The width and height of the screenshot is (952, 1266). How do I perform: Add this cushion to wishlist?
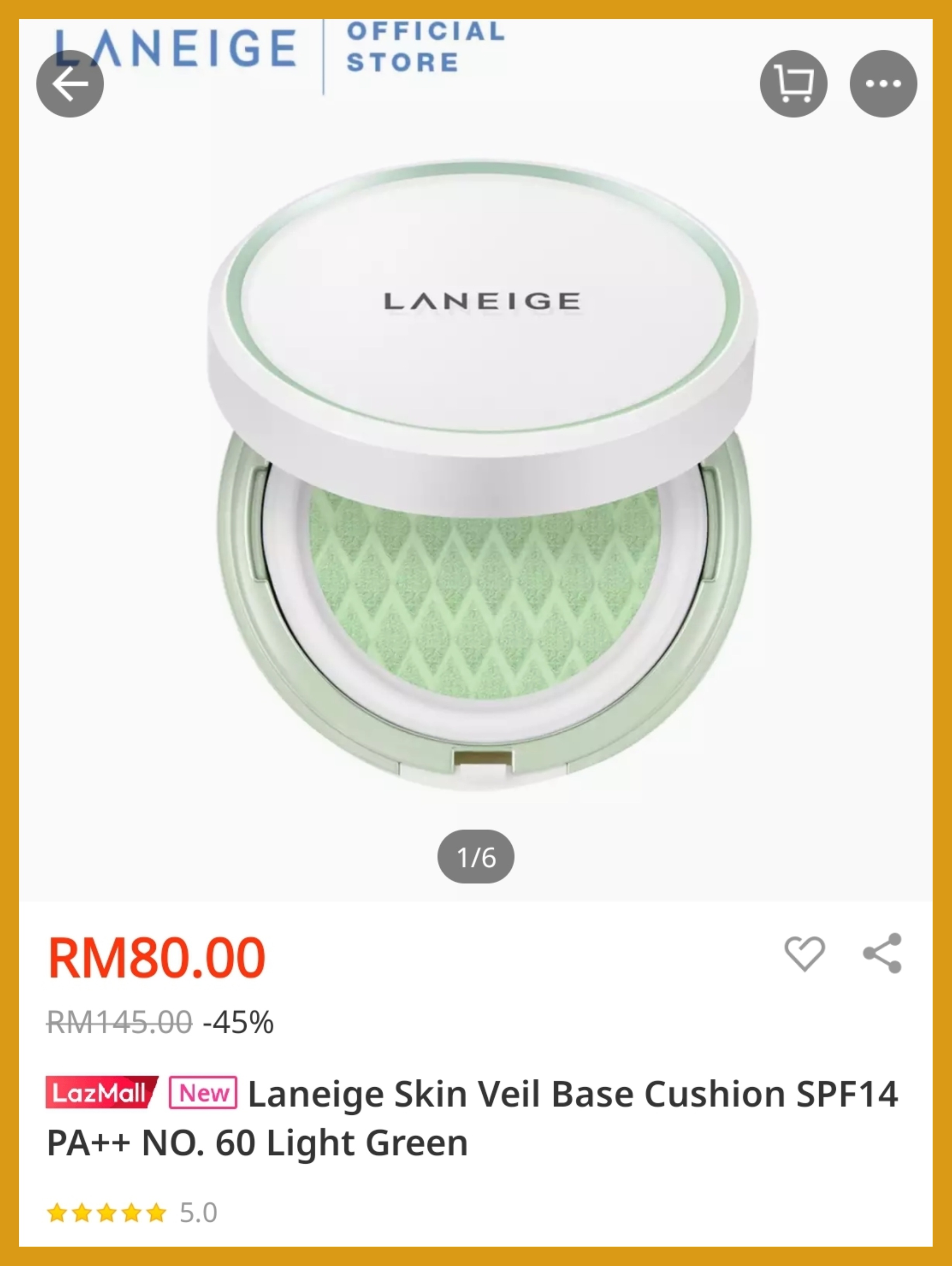pyautogui.click(x=804, y=953)
